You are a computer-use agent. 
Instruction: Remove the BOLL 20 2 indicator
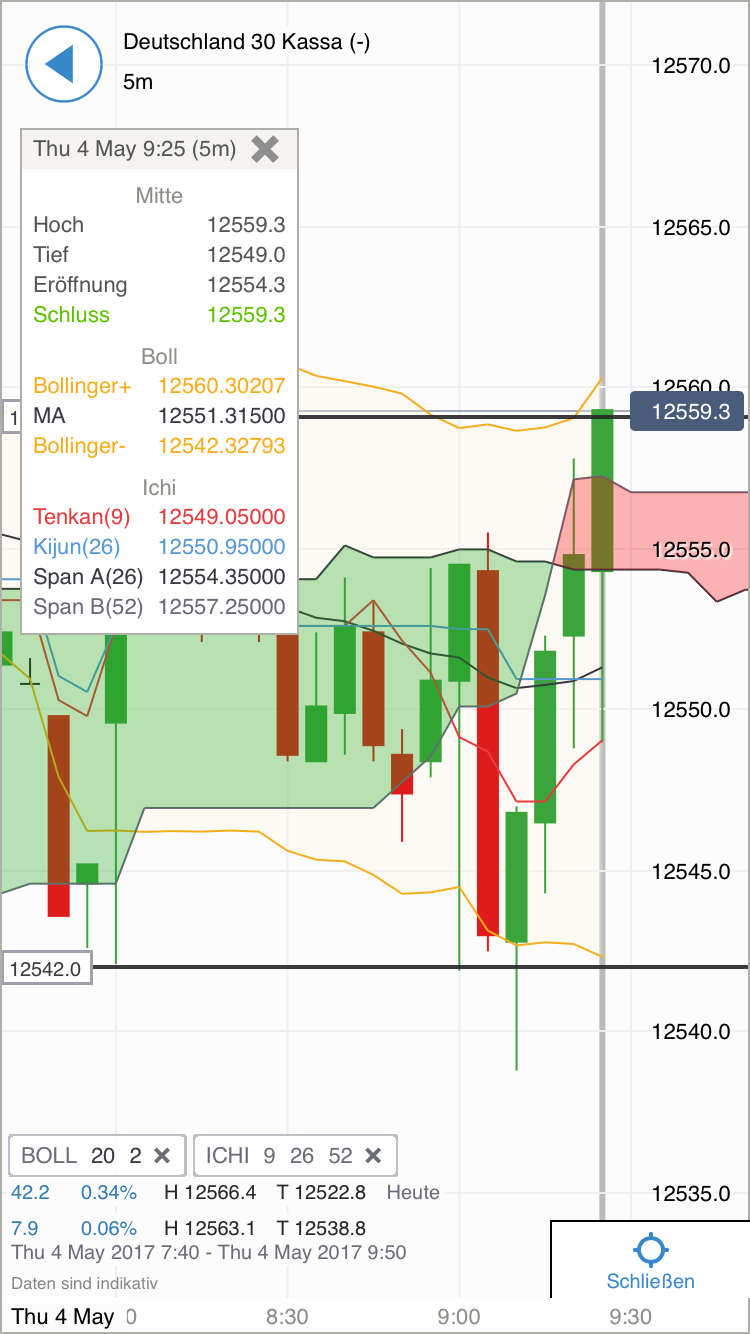point(162,1155)
